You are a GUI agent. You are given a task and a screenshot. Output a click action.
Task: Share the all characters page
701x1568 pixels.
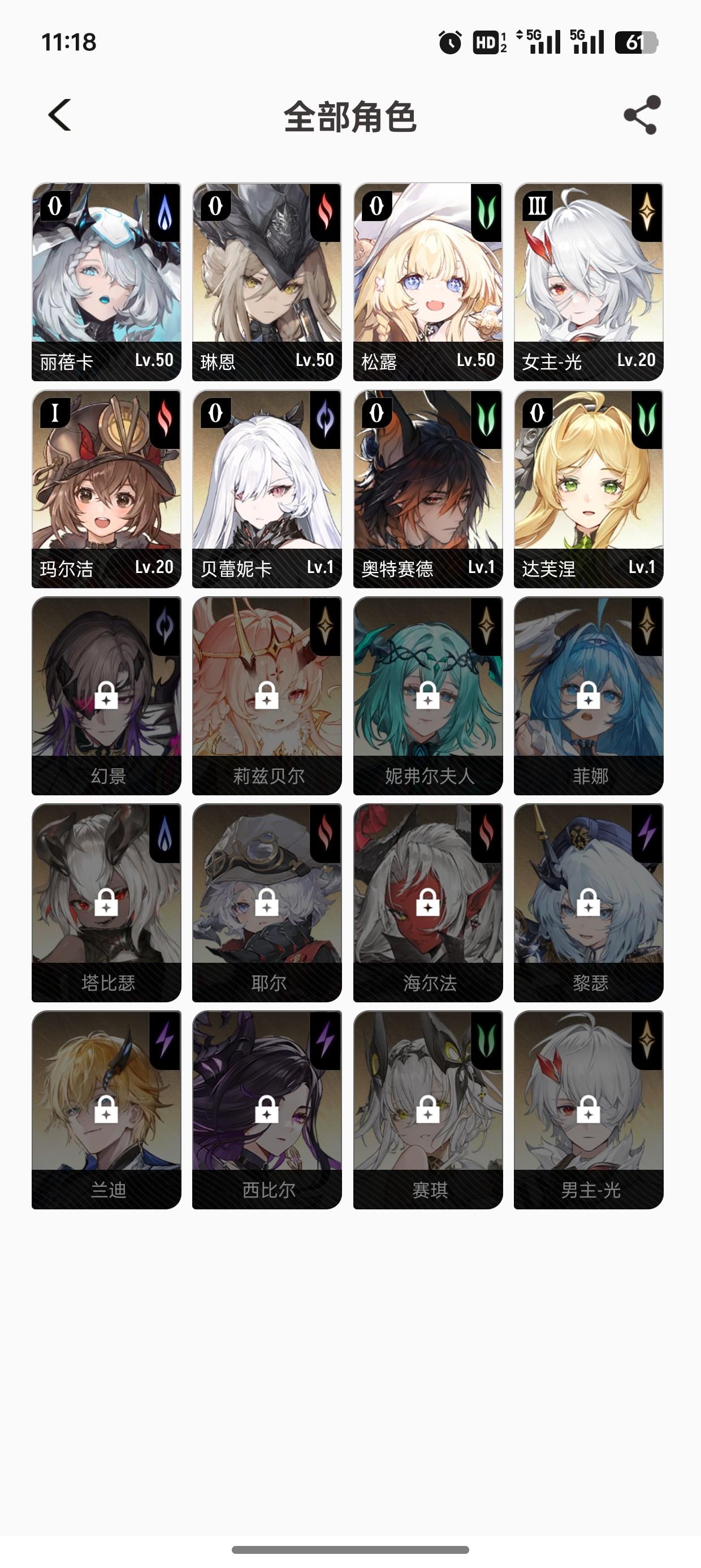point(642,115)
